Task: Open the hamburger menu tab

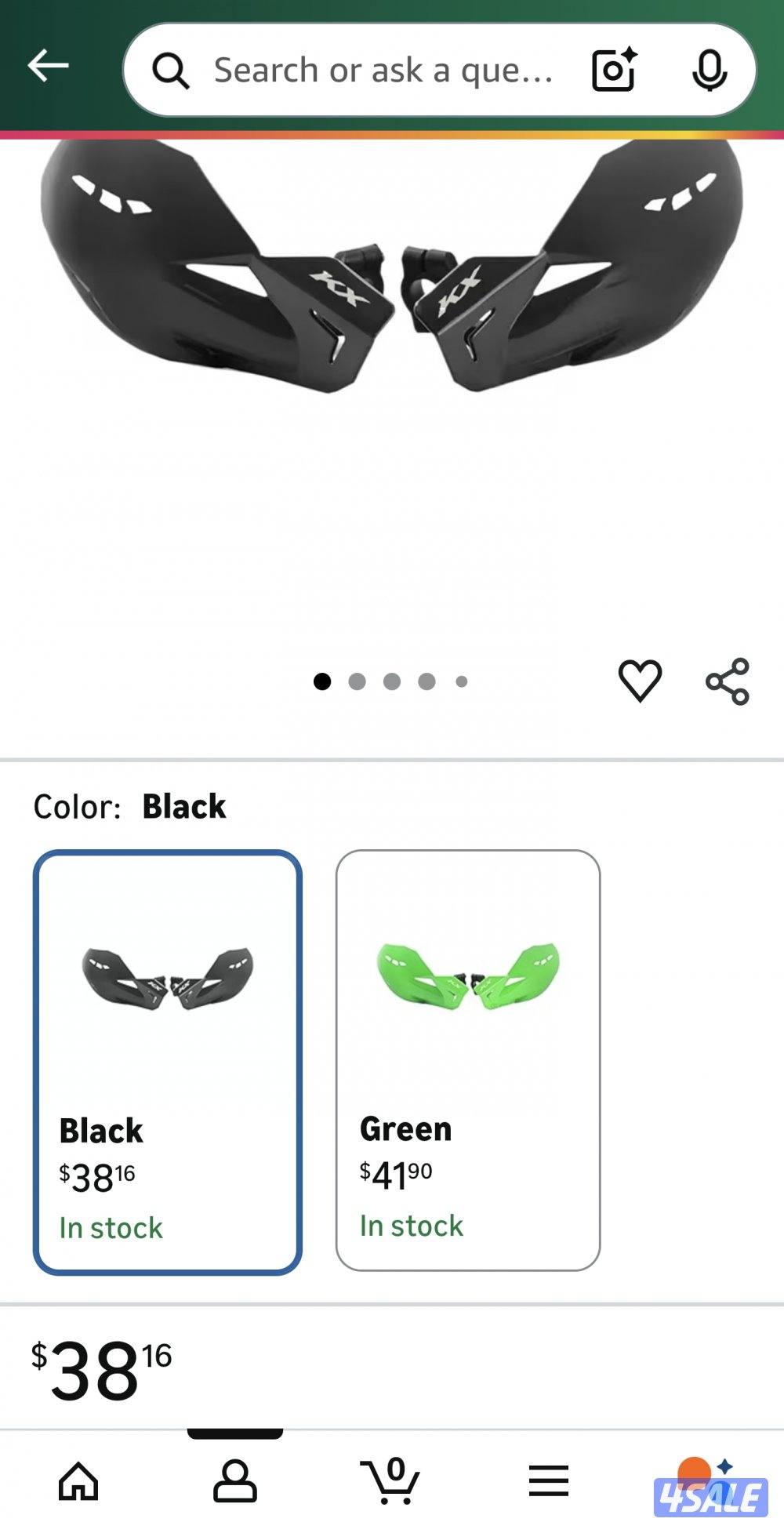Action: pyautogui.click(x=548, y=1481)
